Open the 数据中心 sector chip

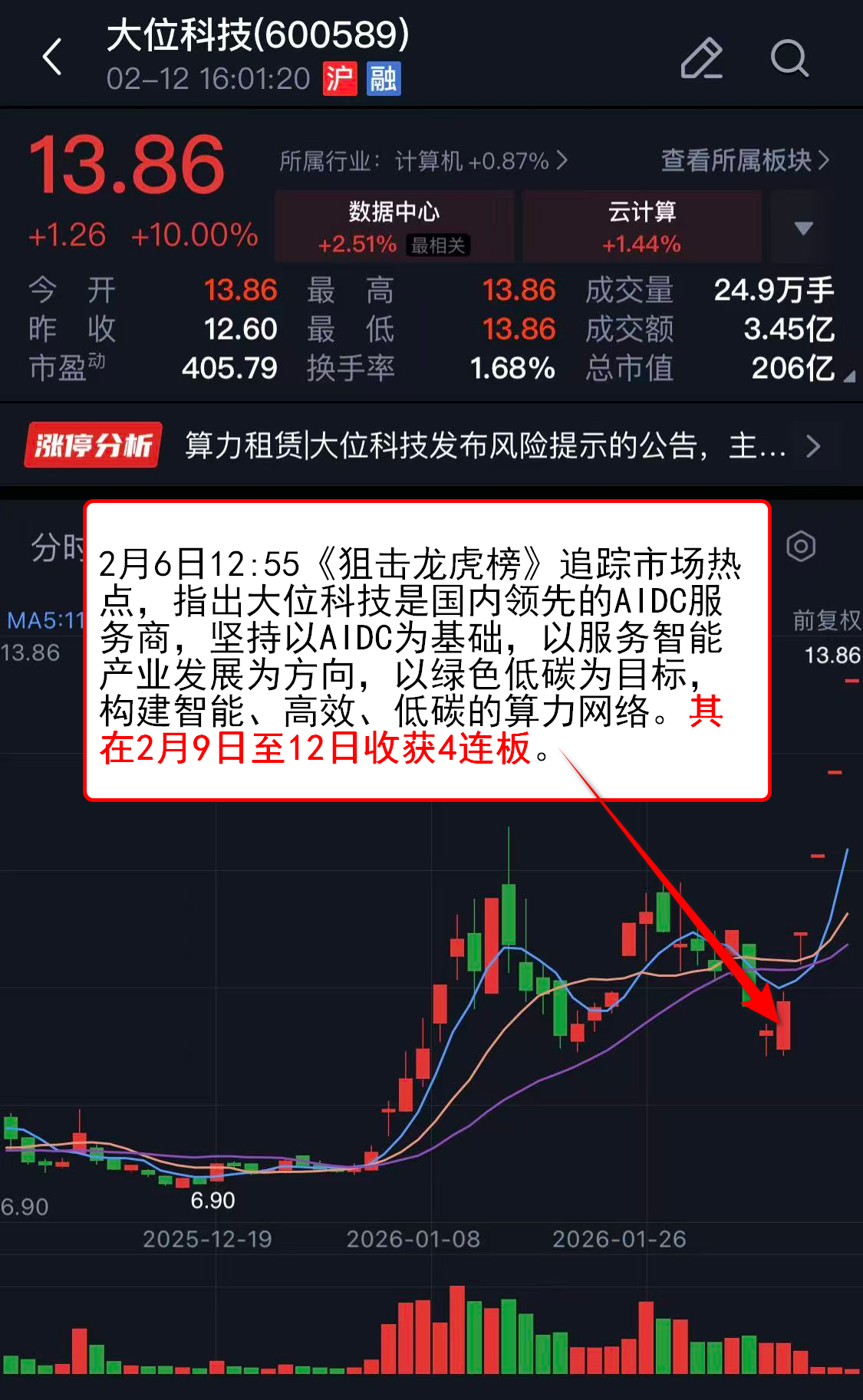(394, 227)
